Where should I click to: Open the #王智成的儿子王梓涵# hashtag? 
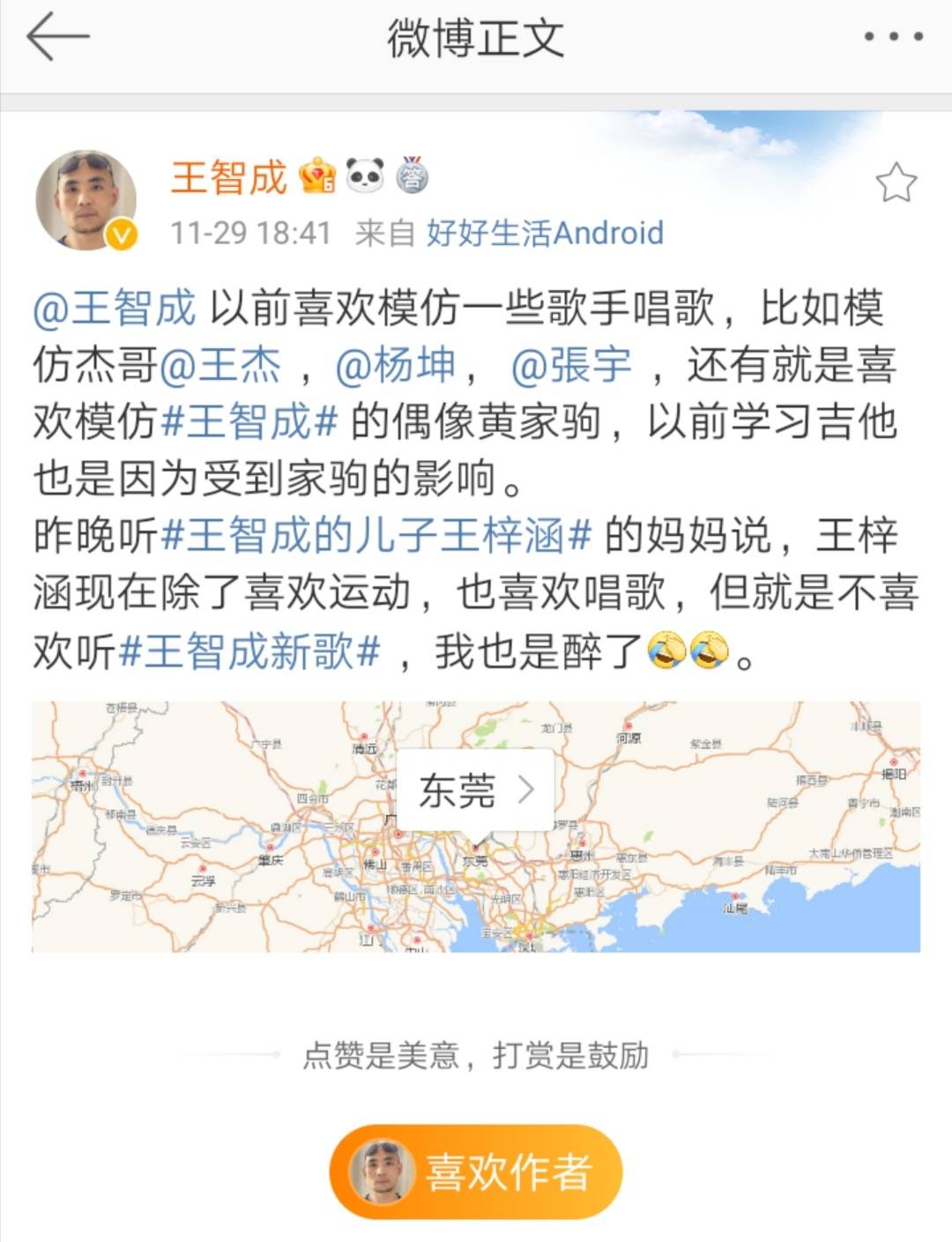pyautogui.click(x=376, y=535)
